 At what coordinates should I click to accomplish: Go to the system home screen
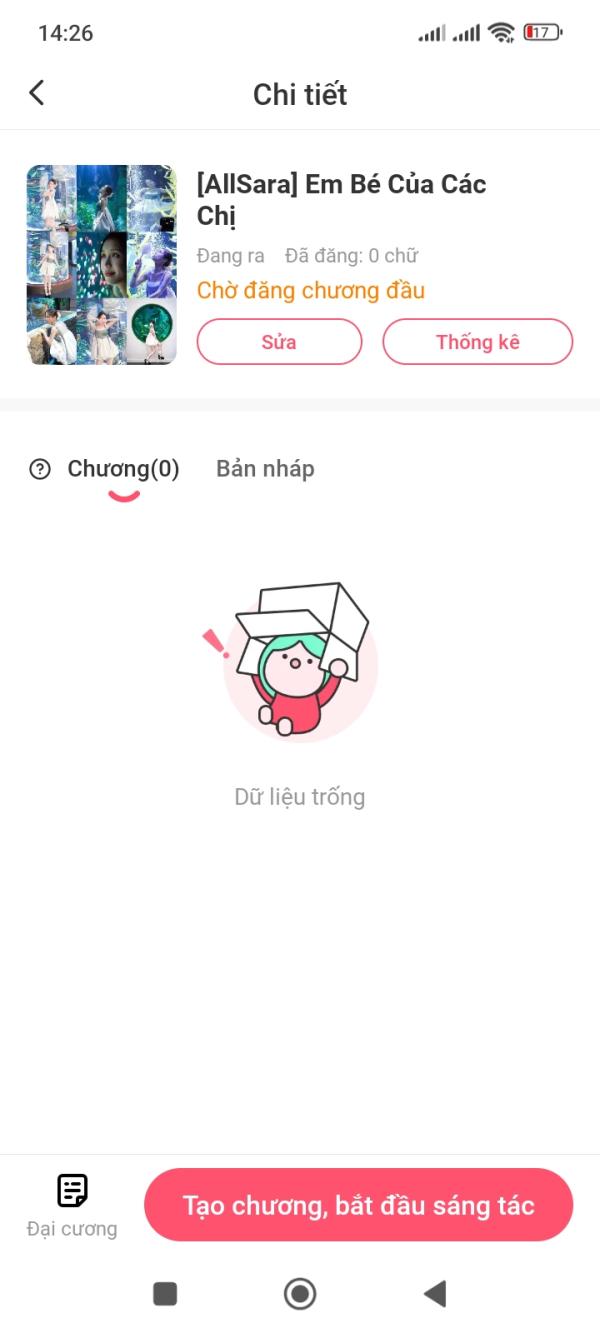tap(300, 1293)
